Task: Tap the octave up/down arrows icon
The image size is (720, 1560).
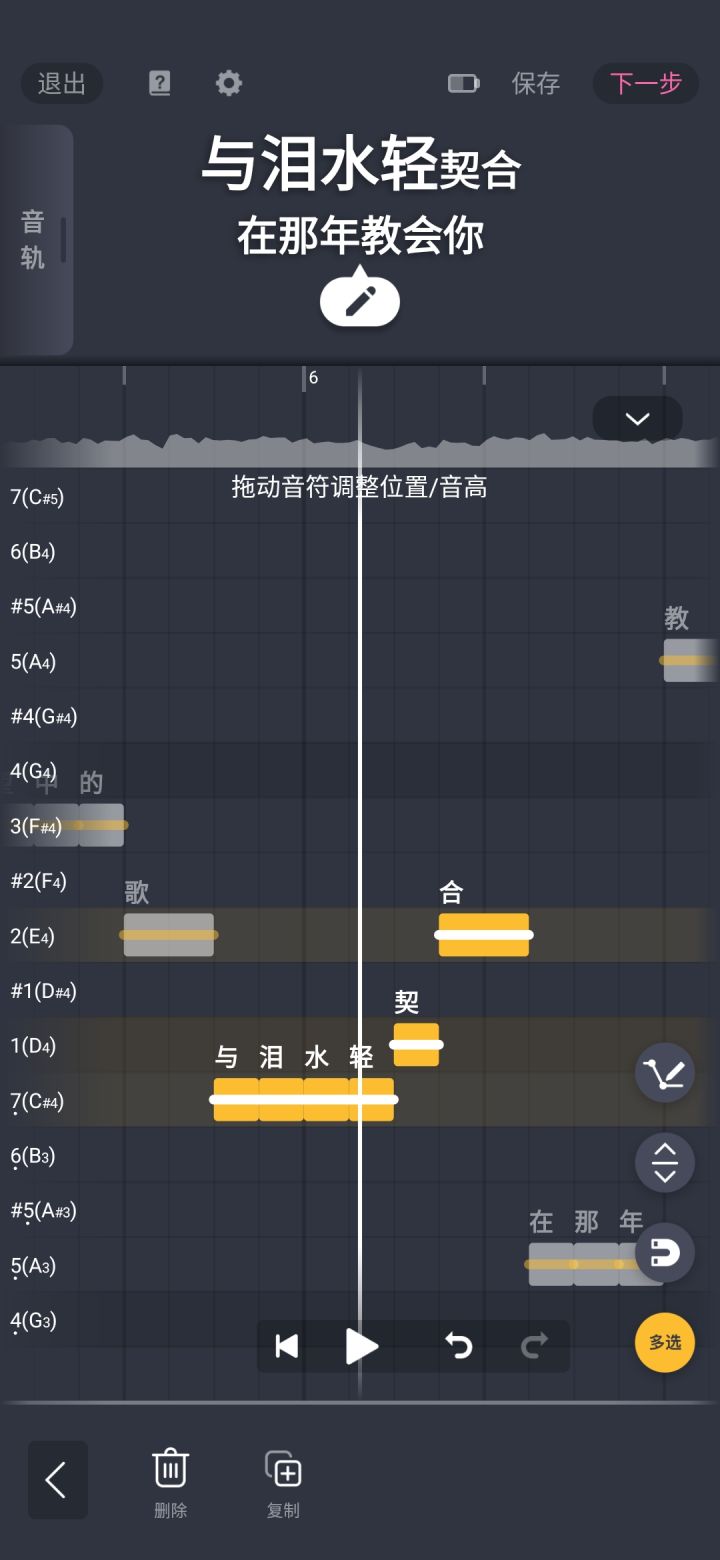Action: 664,1162
